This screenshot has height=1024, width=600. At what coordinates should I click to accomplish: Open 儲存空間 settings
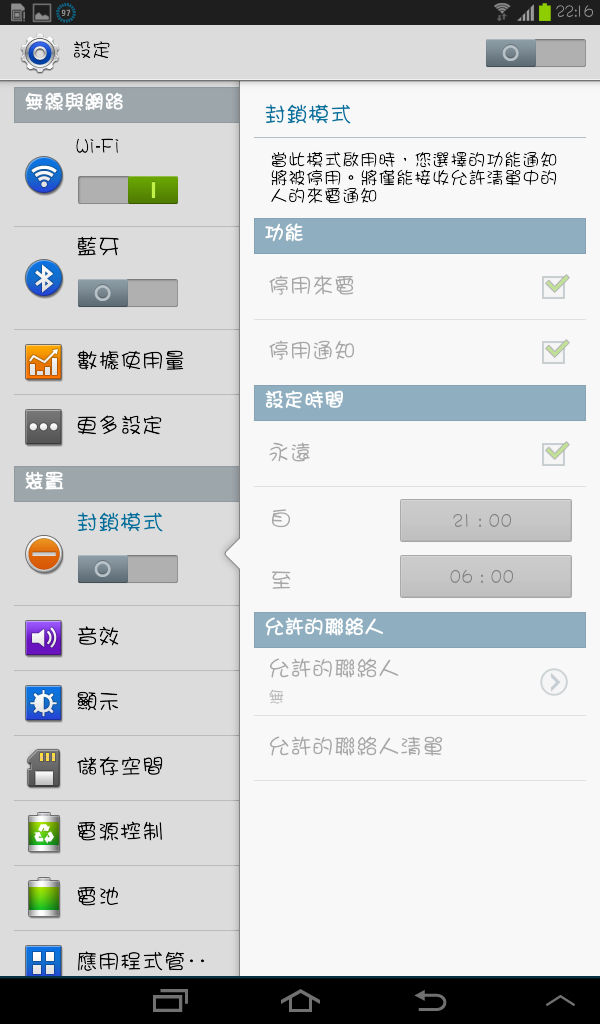(127, 768)
